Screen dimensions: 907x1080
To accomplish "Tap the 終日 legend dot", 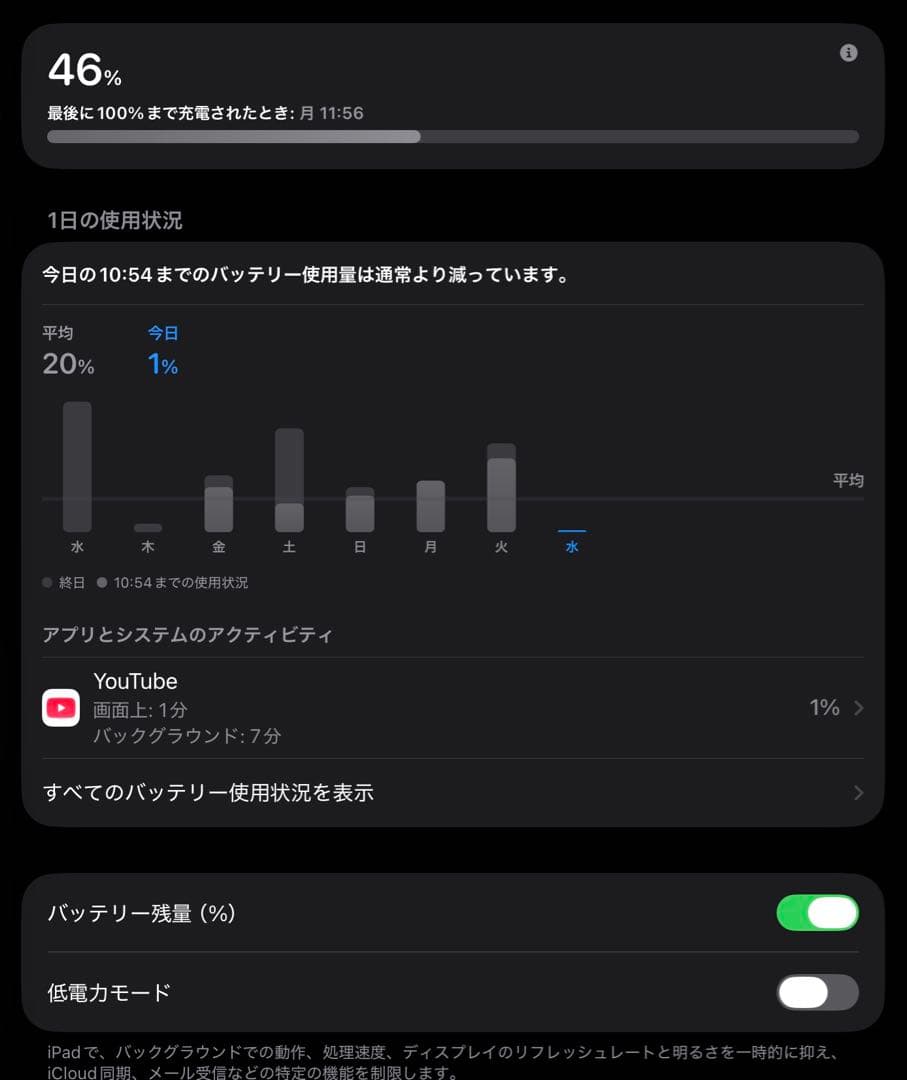I will tap(45, 582).
